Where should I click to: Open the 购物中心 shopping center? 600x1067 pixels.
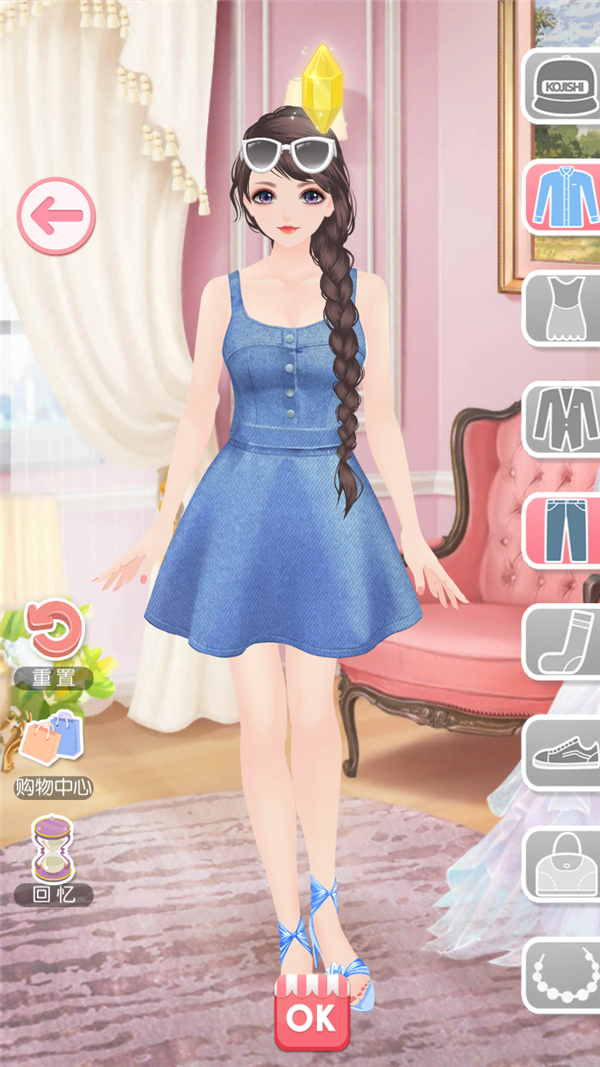click(x=54, y=752)
